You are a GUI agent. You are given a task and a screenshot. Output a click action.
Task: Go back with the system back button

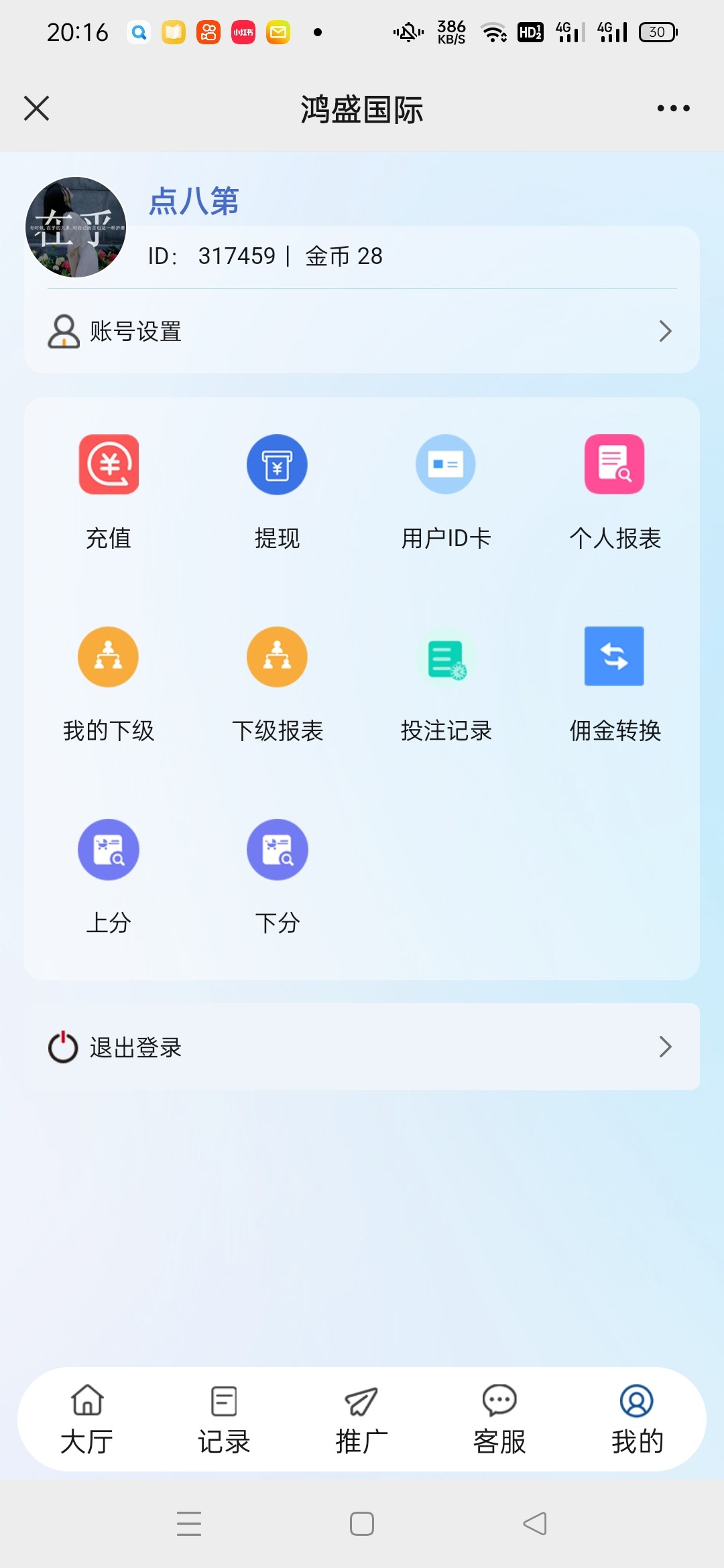(x=534, y=1523)
